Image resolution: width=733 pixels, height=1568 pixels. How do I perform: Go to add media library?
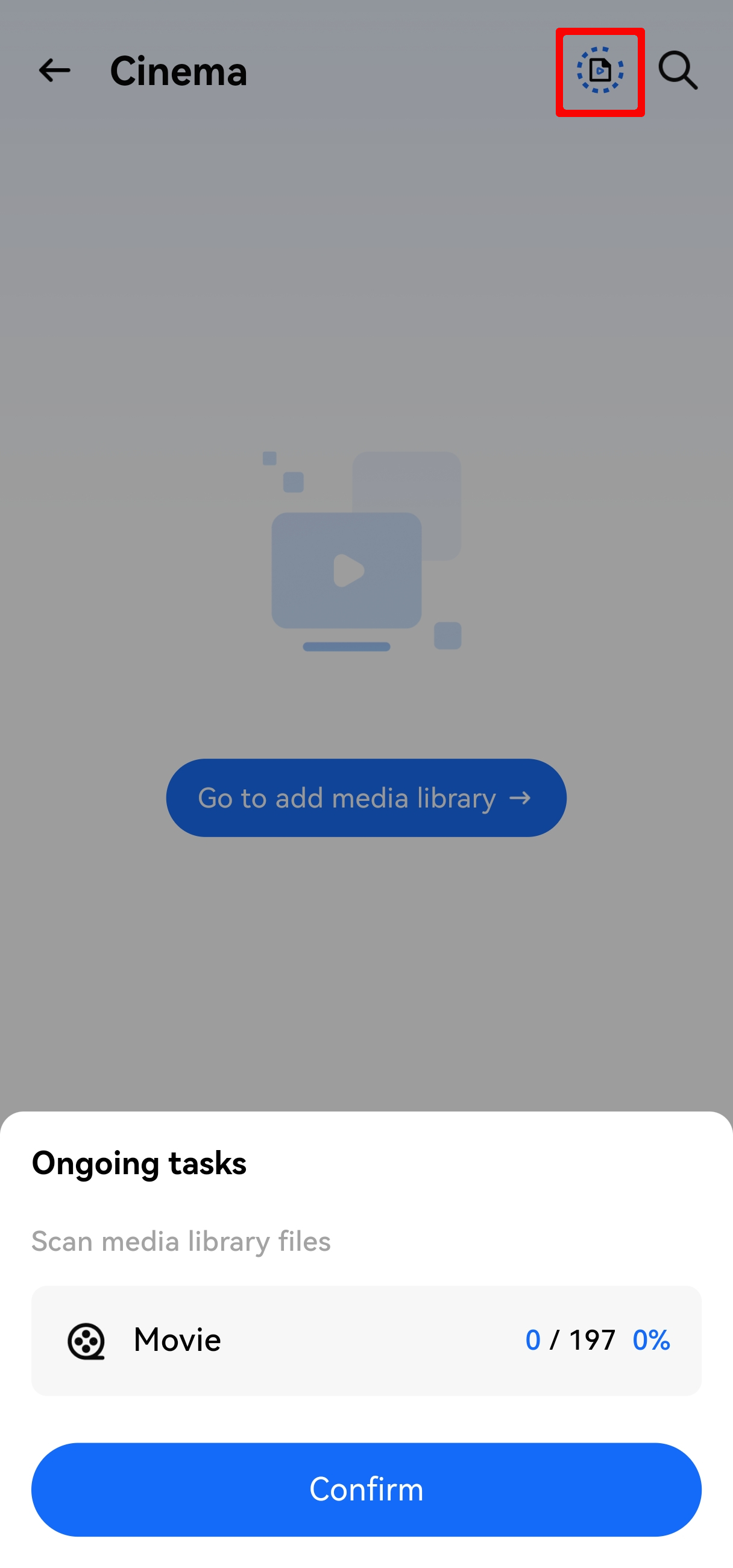click(366, 797)
